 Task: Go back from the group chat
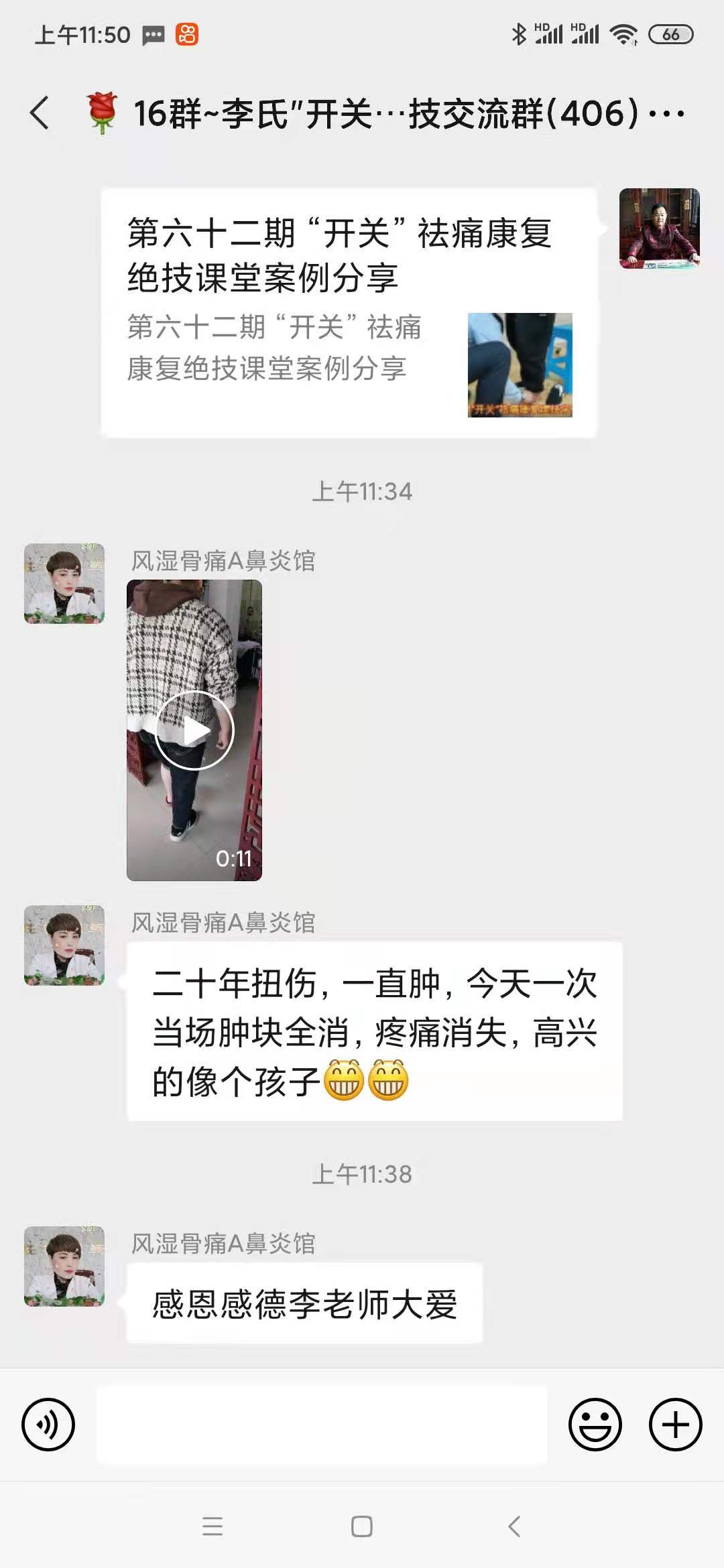point(40,113)
